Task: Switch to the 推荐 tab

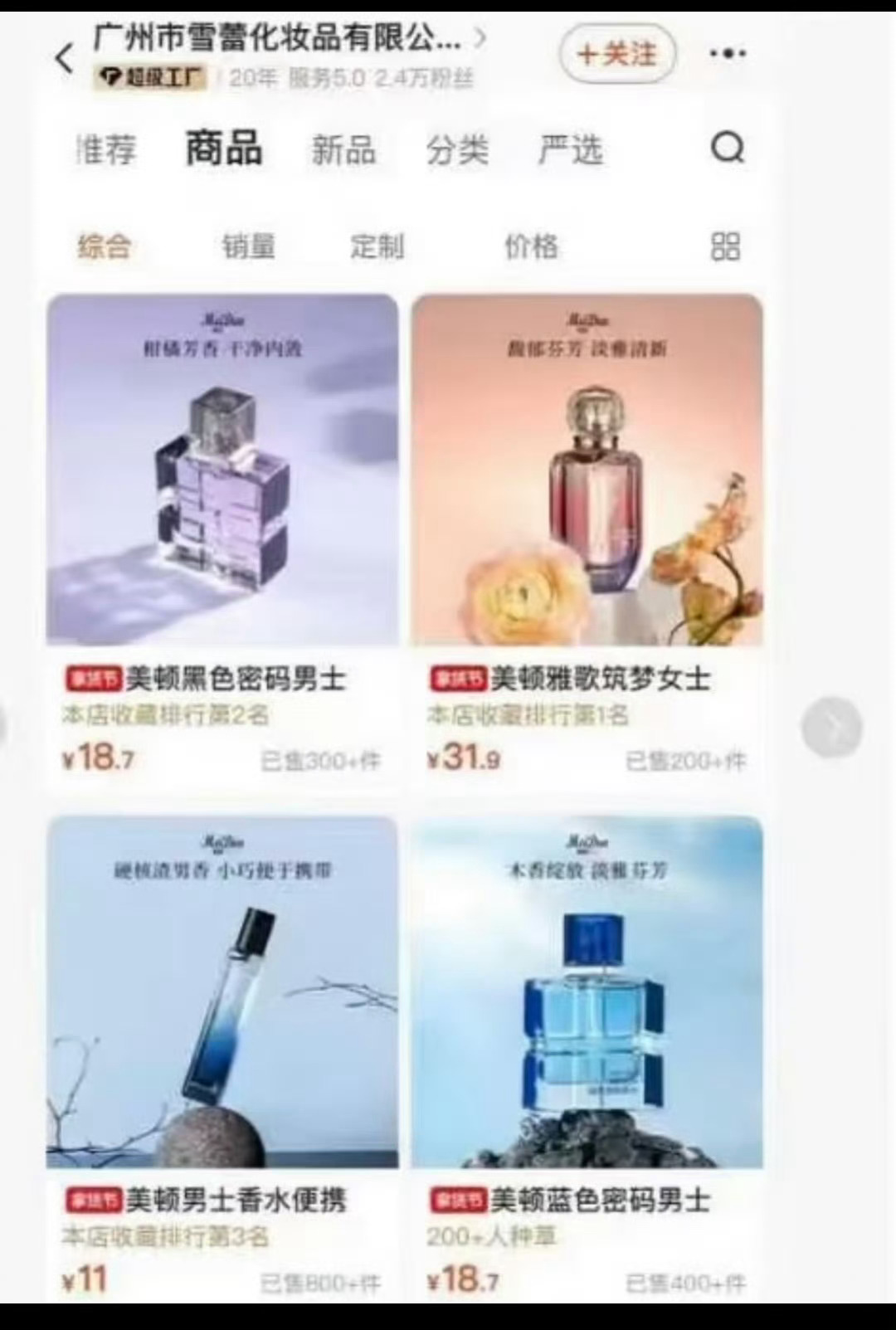Action: [105, 150]
